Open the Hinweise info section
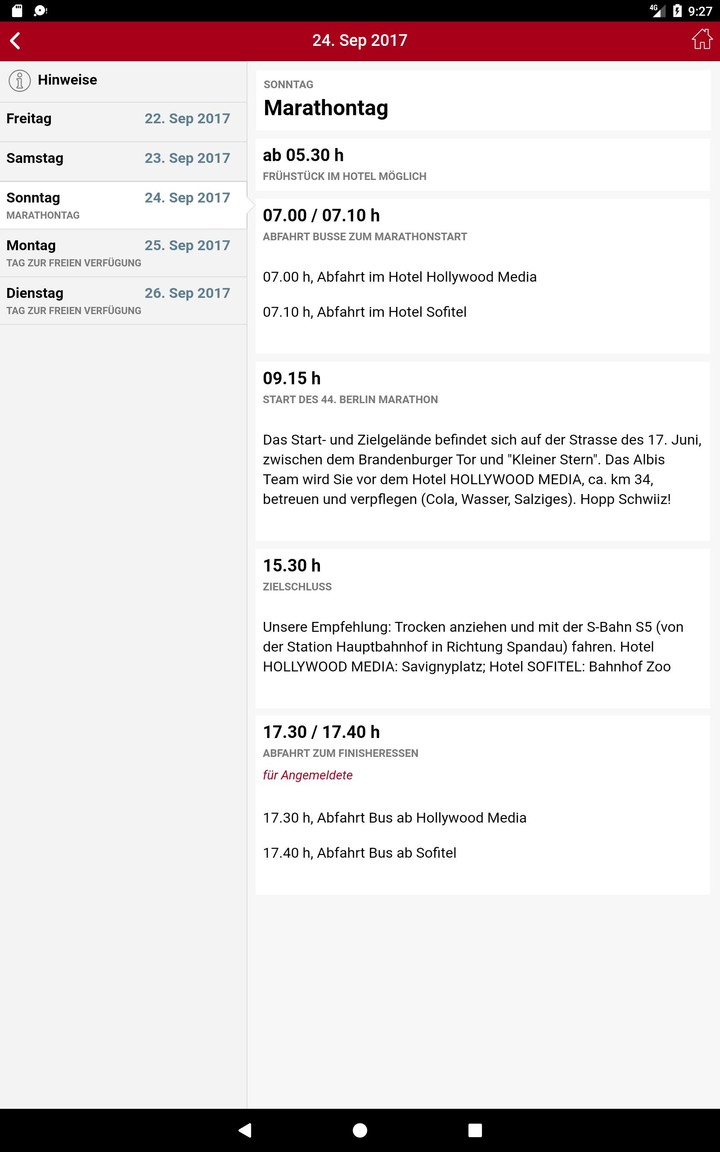The width and height of the screenshot is (720, 1152). coord(123,80)
